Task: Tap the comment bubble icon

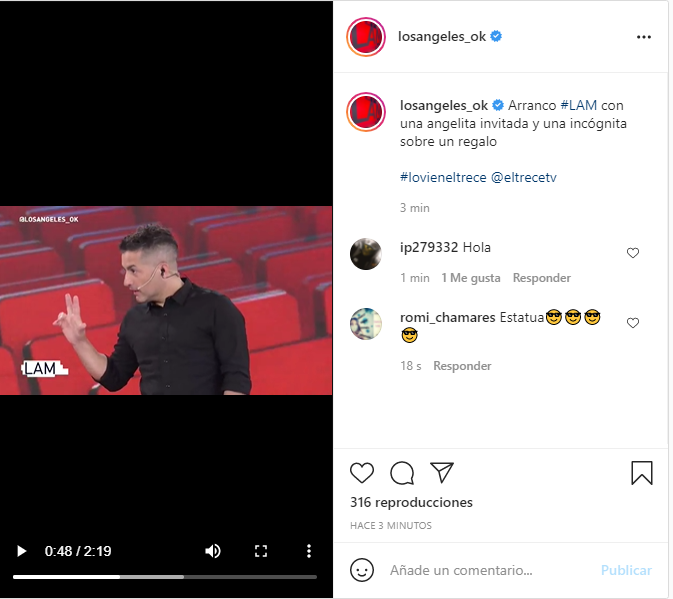Action: pyautogui.click(x=402, y=472)
